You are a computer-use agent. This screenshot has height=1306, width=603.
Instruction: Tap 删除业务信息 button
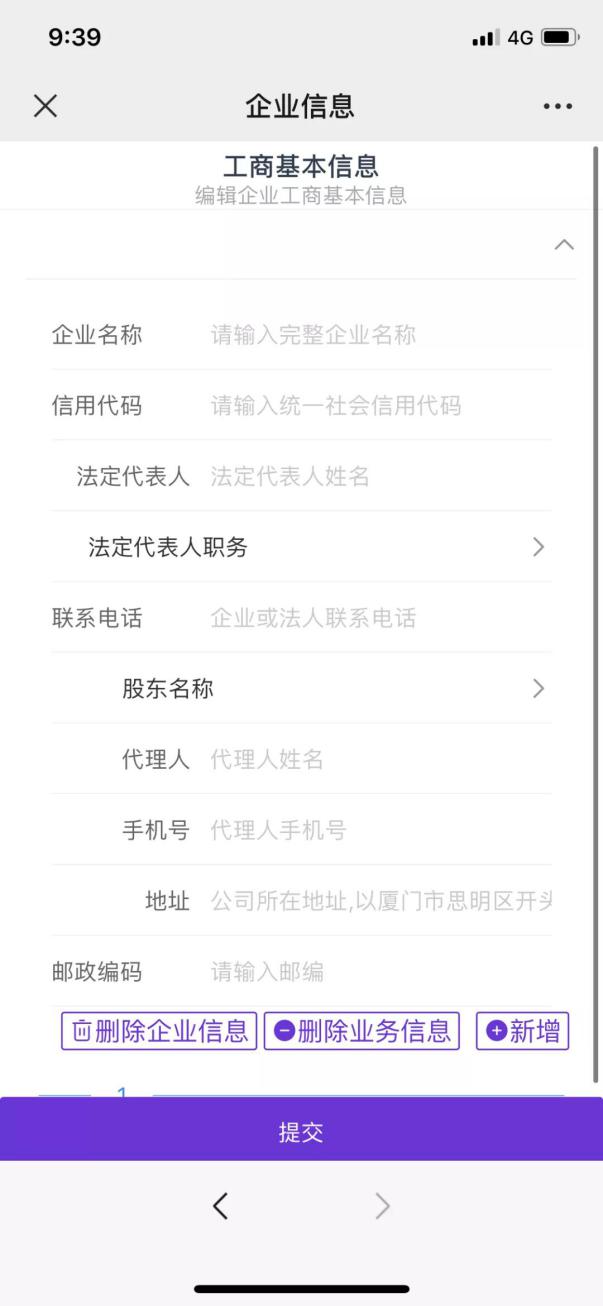coord(361,1031)
